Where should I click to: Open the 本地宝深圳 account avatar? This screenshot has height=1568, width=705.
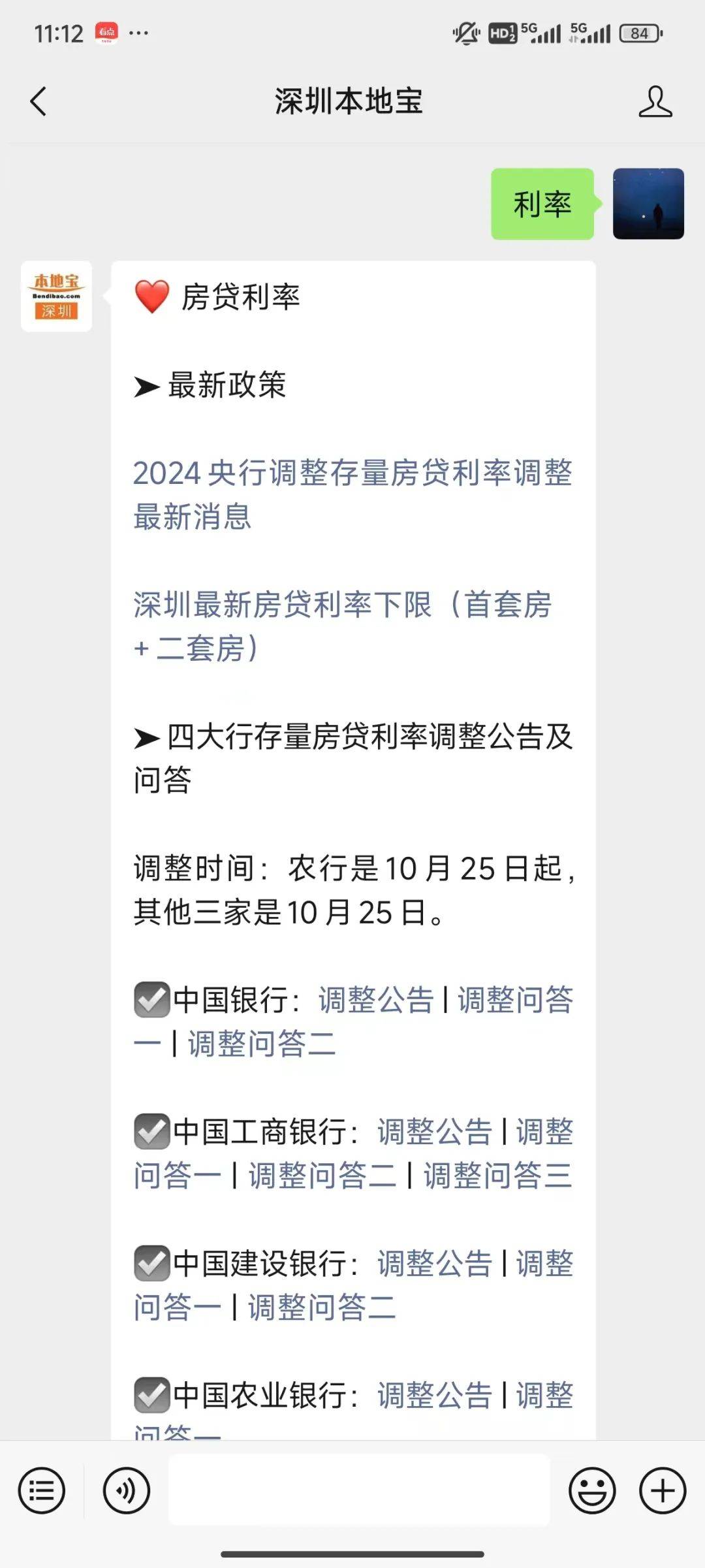pos(55,294)
